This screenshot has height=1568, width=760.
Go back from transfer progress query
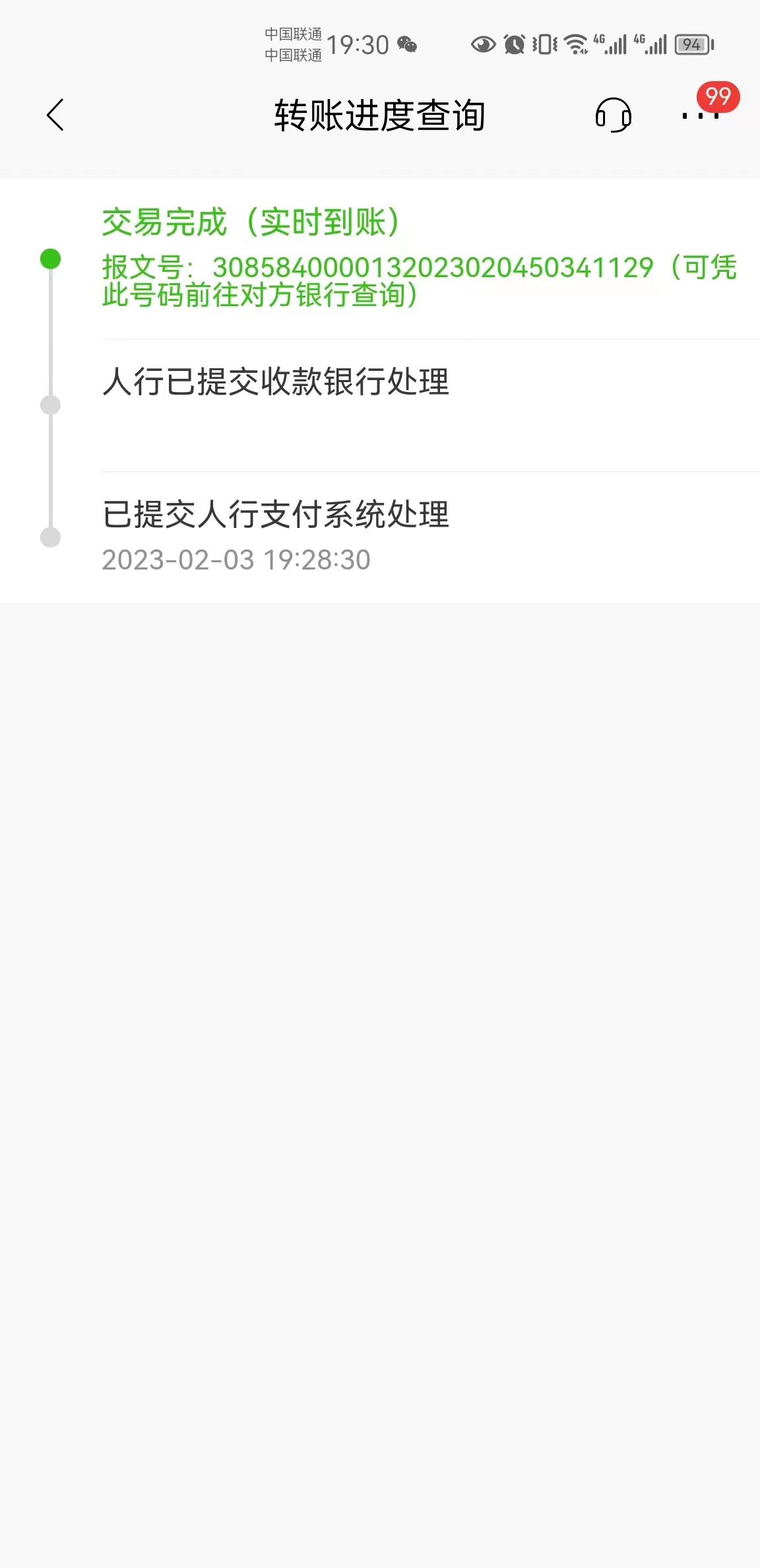point(55,115)
